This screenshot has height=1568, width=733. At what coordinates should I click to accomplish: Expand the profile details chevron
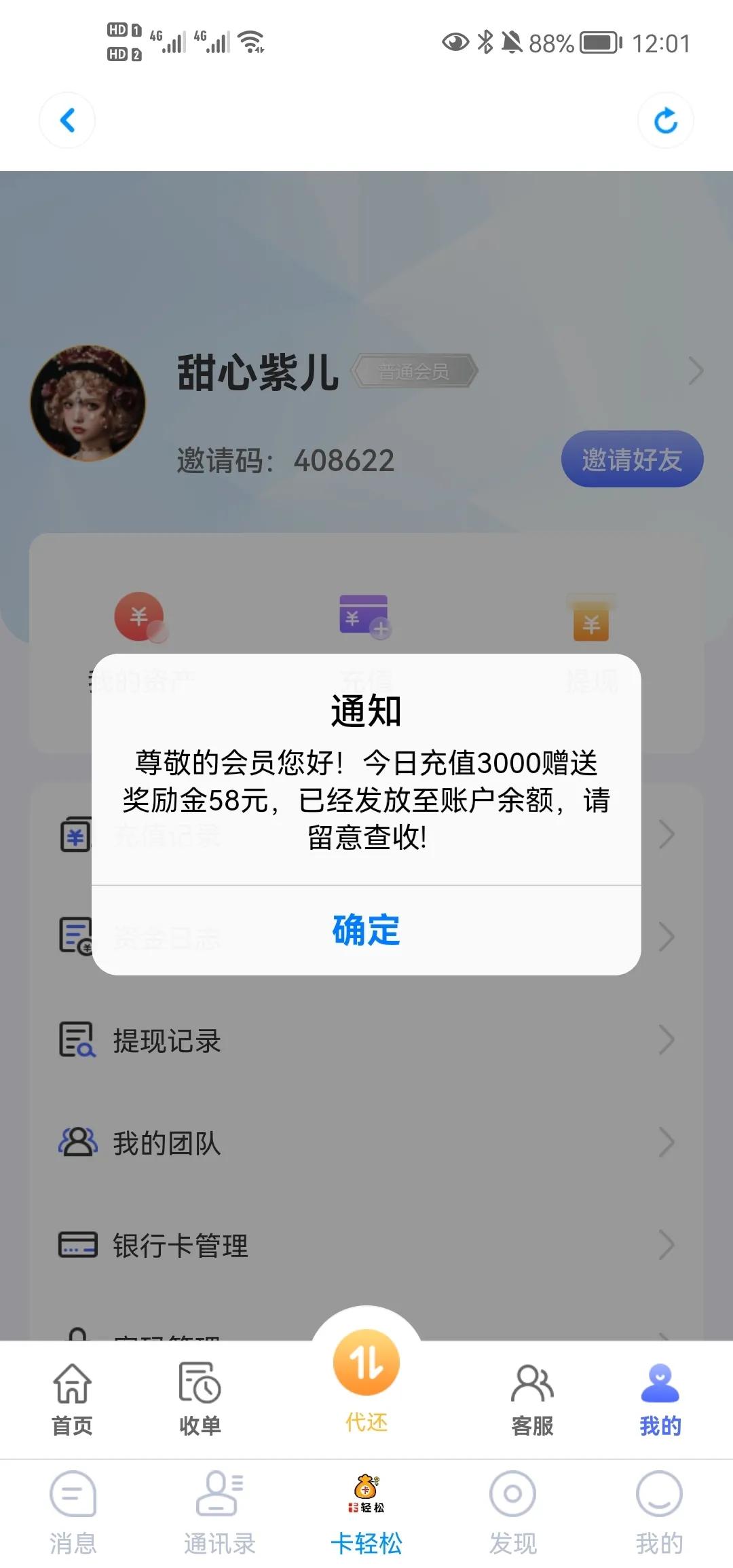tap(697, 371)
